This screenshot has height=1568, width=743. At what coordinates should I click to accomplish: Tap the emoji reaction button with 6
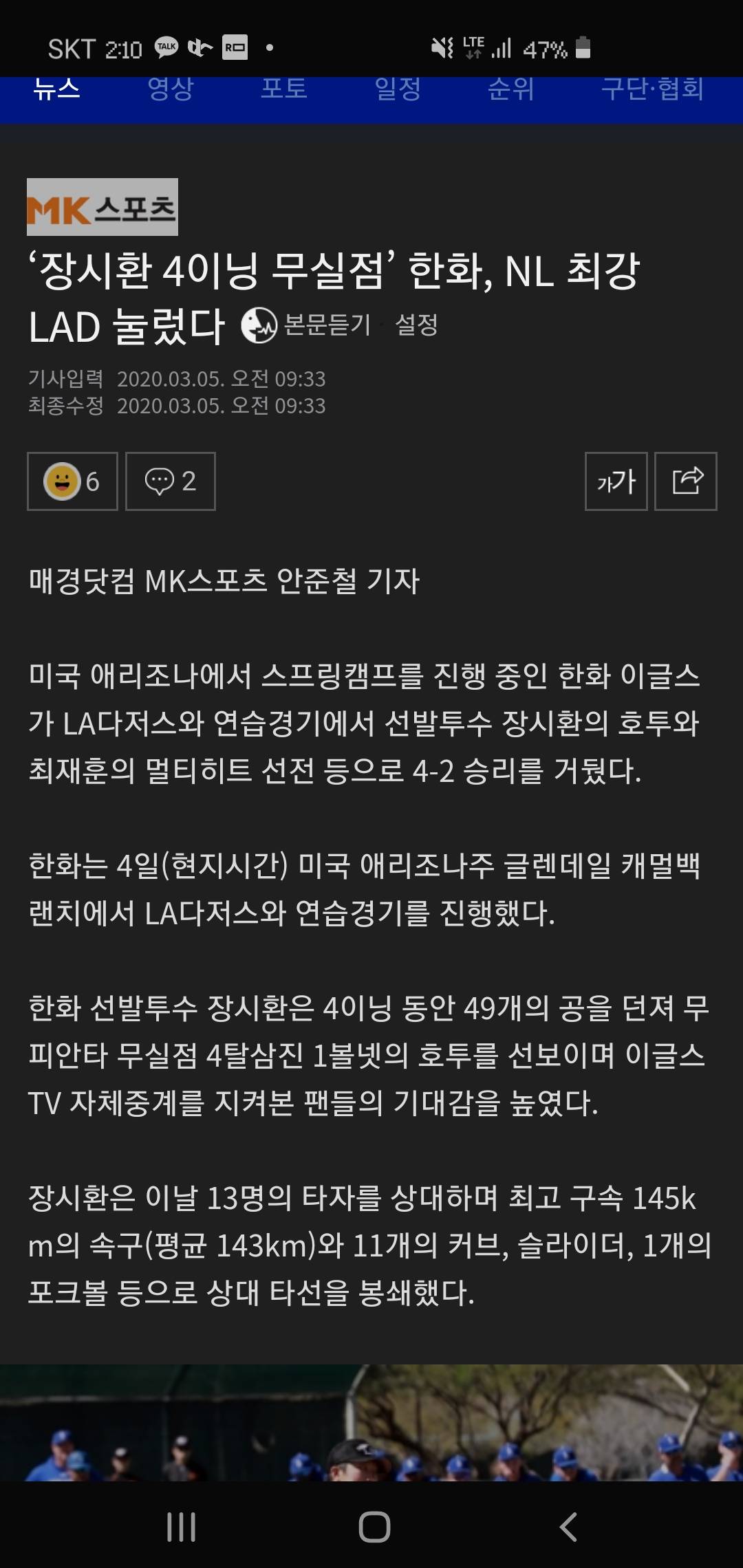72,481
